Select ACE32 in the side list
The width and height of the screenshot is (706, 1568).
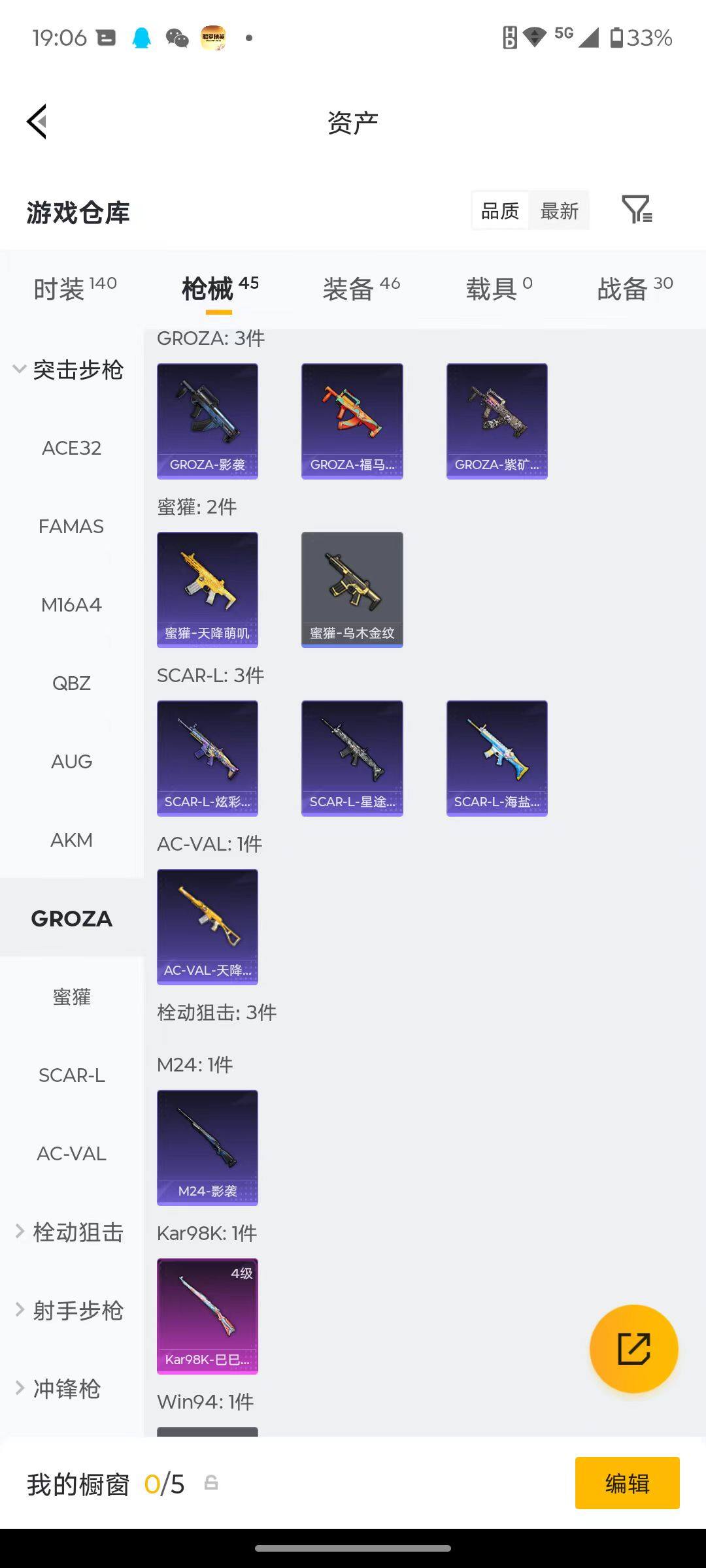pyautogui.click(x=71, y=448)
